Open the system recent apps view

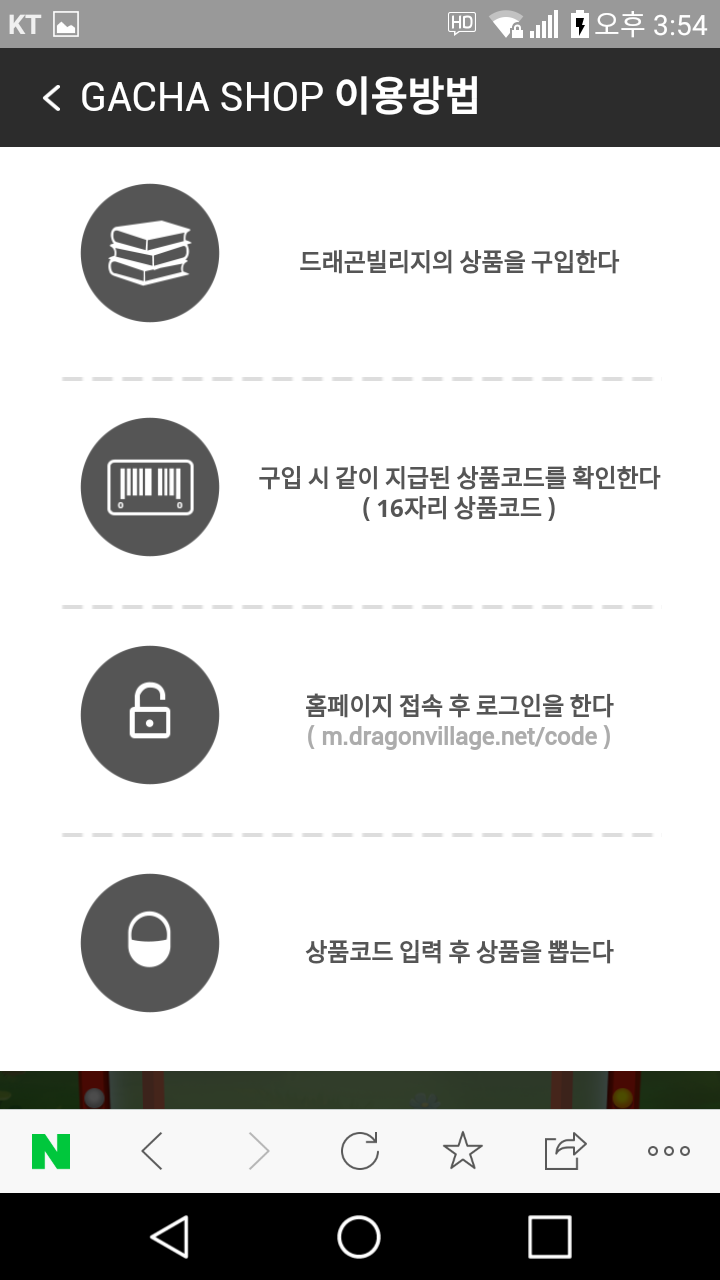point(549,1237)
